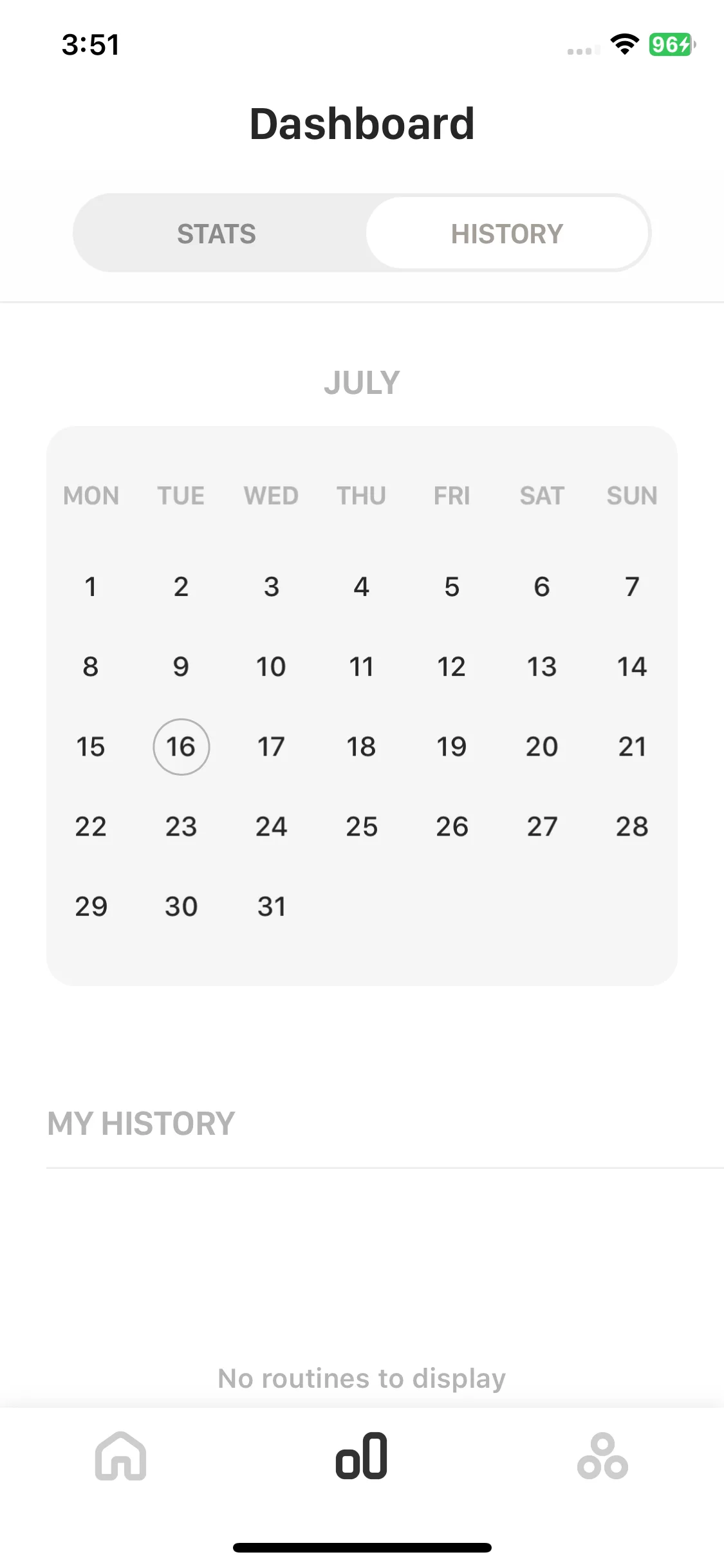Choose July 29 in the calendar
The width and height of the screenshot is (724, 1568).
[x=91, y=906]
